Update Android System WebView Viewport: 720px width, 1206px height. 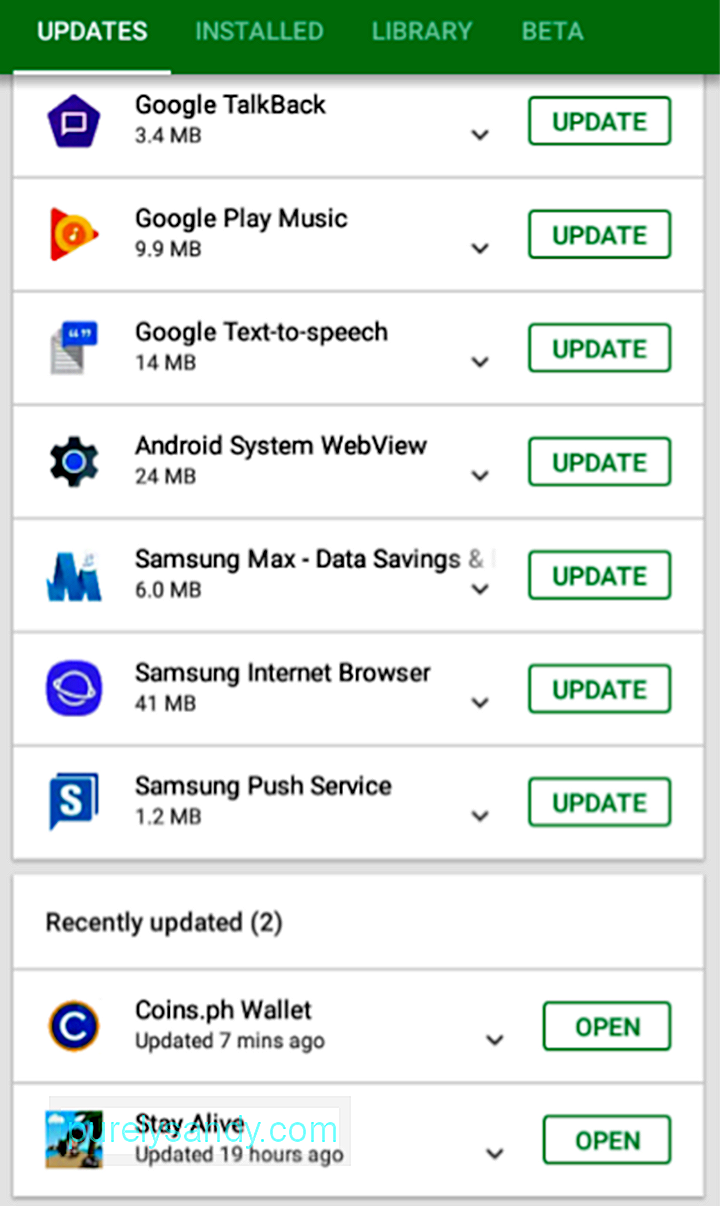tap(599, 462)
